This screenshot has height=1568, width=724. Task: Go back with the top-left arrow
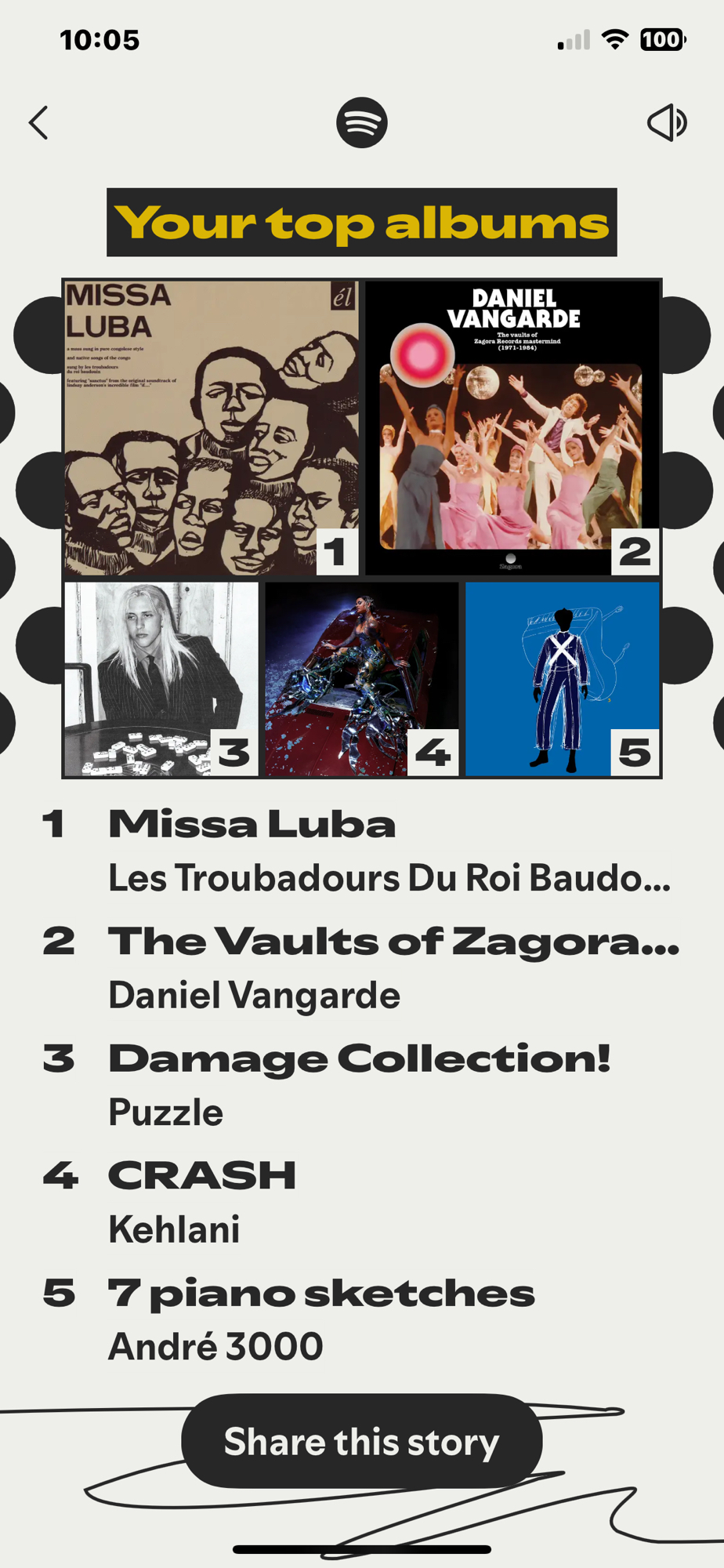coord(39,123)
